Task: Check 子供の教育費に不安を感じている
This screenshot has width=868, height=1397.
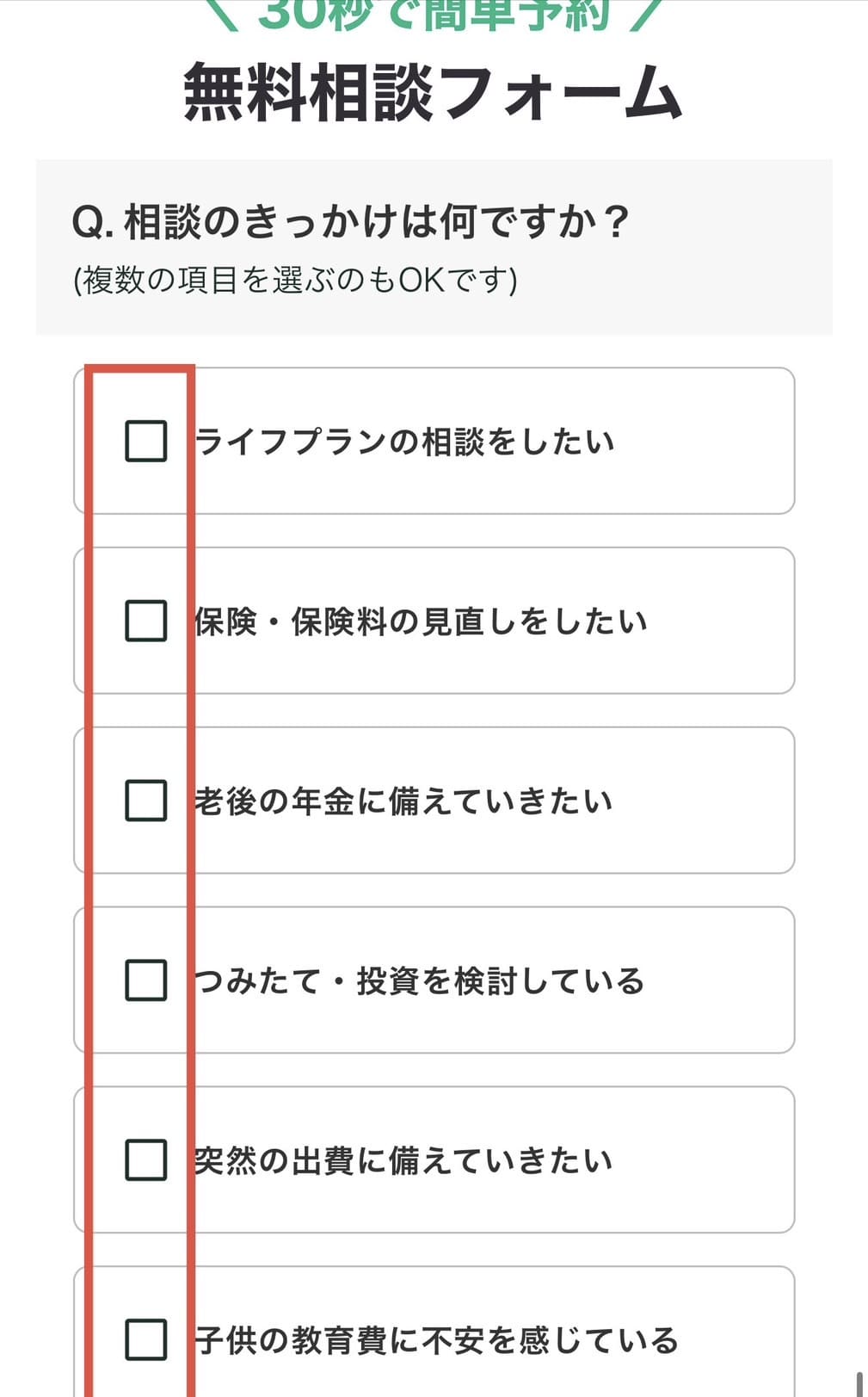Action: (146, 1340)
